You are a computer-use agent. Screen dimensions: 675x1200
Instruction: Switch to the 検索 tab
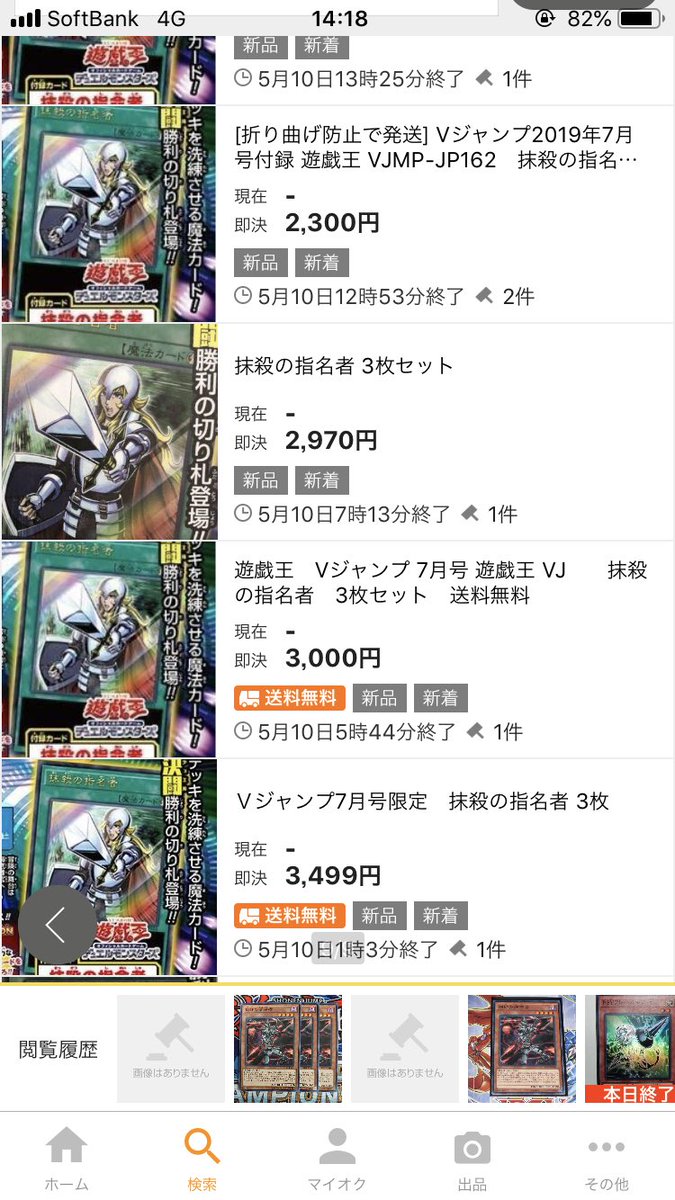coord(202,1158)
